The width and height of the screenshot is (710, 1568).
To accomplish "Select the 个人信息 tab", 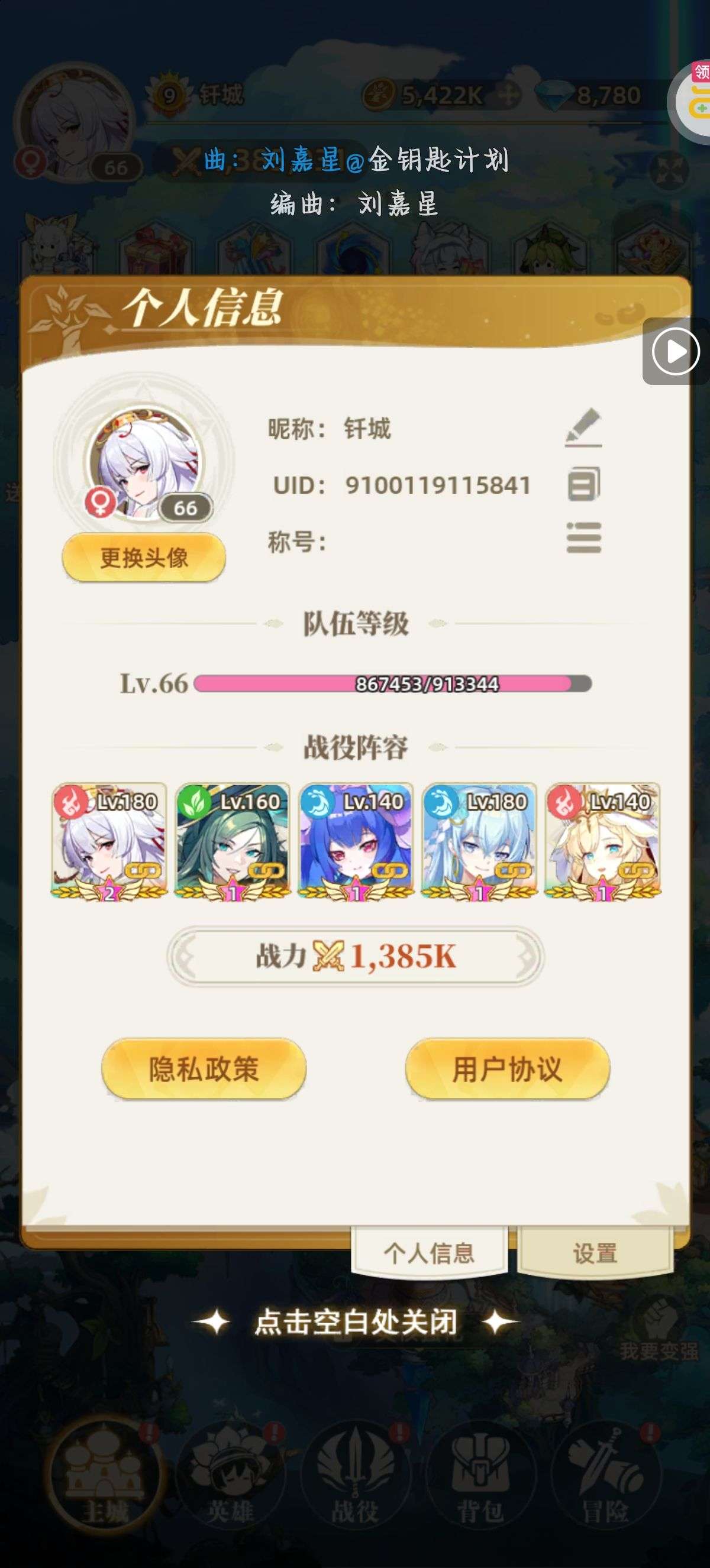I will 430,1253.
